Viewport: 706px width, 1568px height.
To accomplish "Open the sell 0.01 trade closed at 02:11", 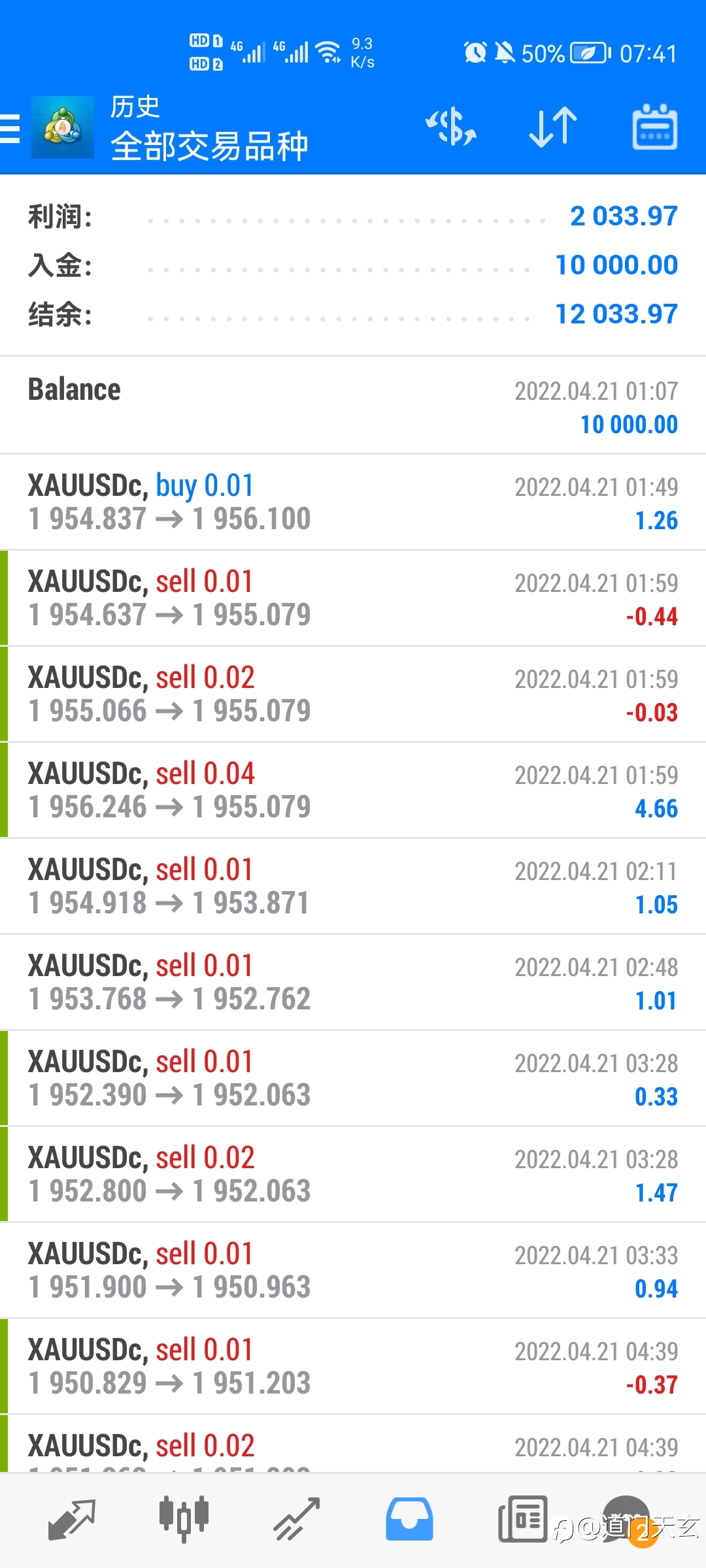I will [x=353, y=886].
